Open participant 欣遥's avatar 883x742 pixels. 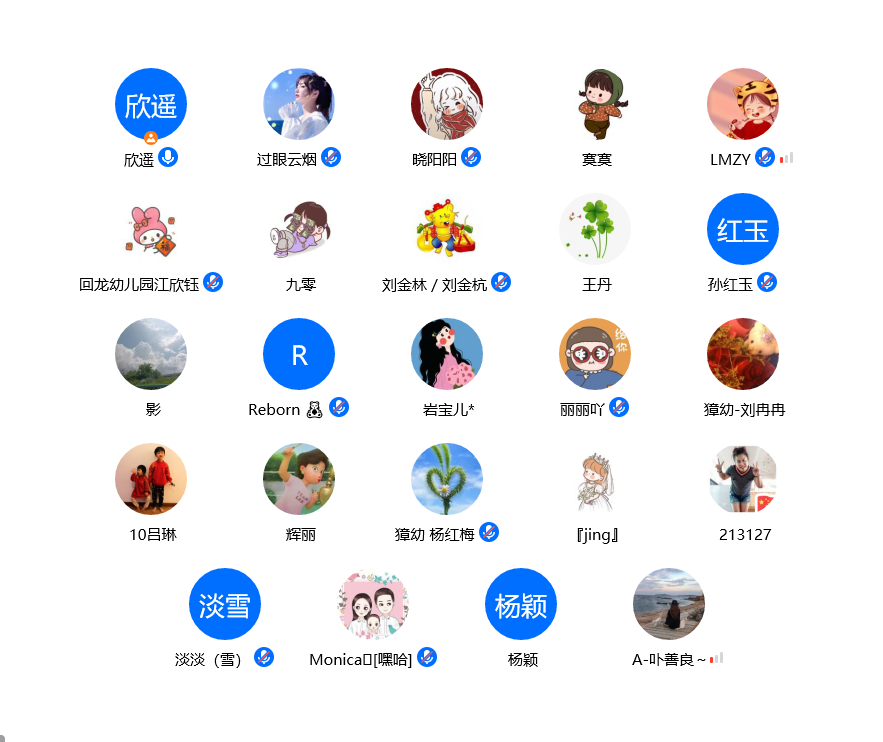click(151, 104)
